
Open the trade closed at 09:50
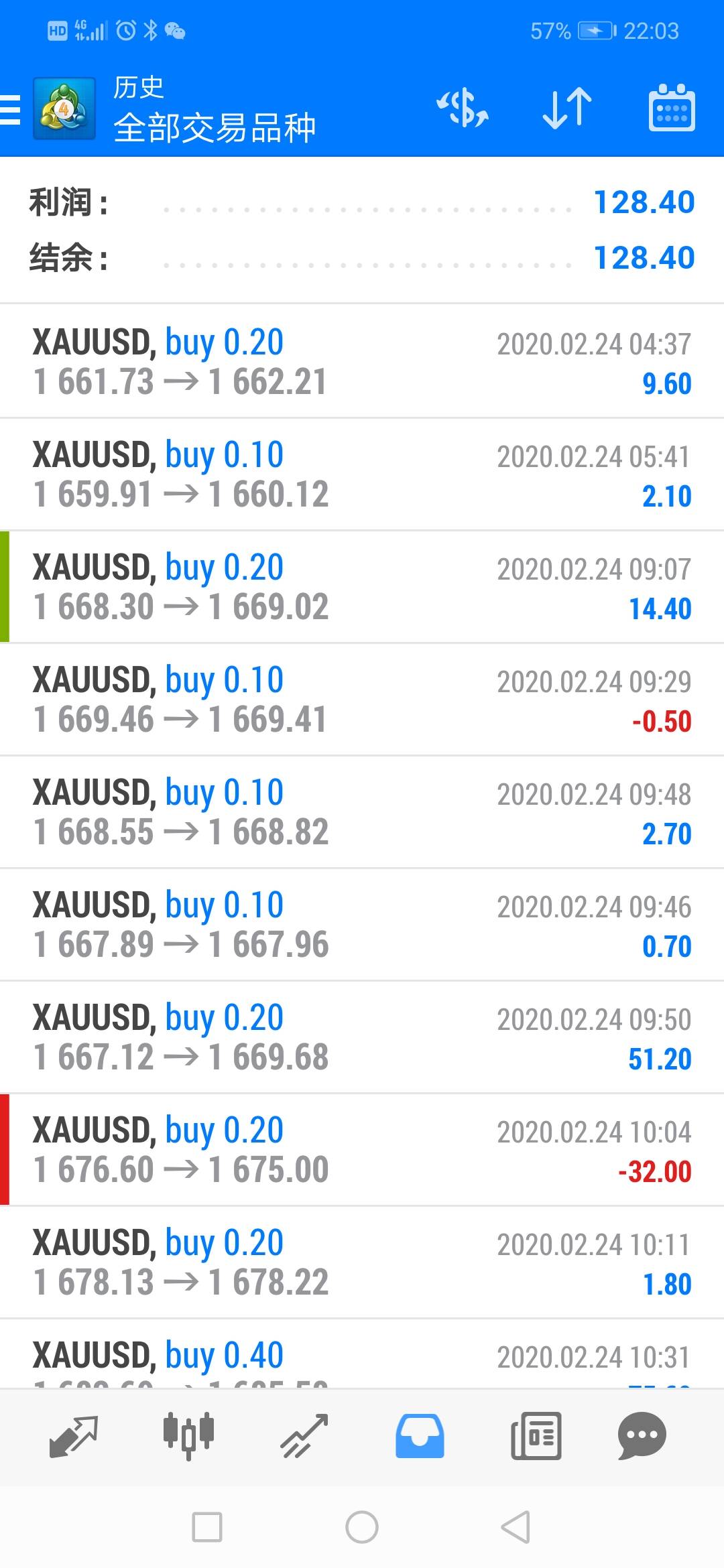pyautogui.click(x=362, y=1037)
